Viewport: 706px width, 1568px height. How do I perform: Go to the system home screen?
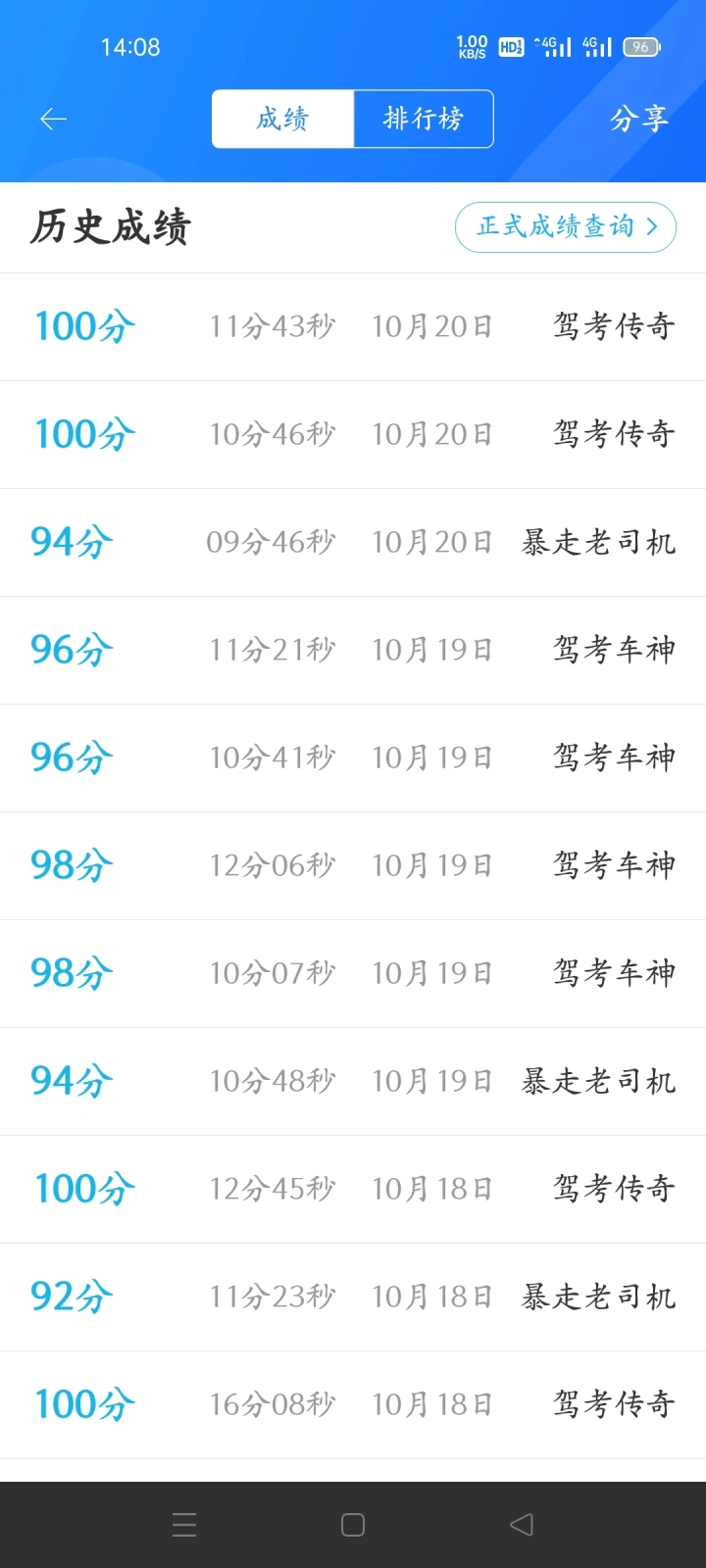[353, 1525]
